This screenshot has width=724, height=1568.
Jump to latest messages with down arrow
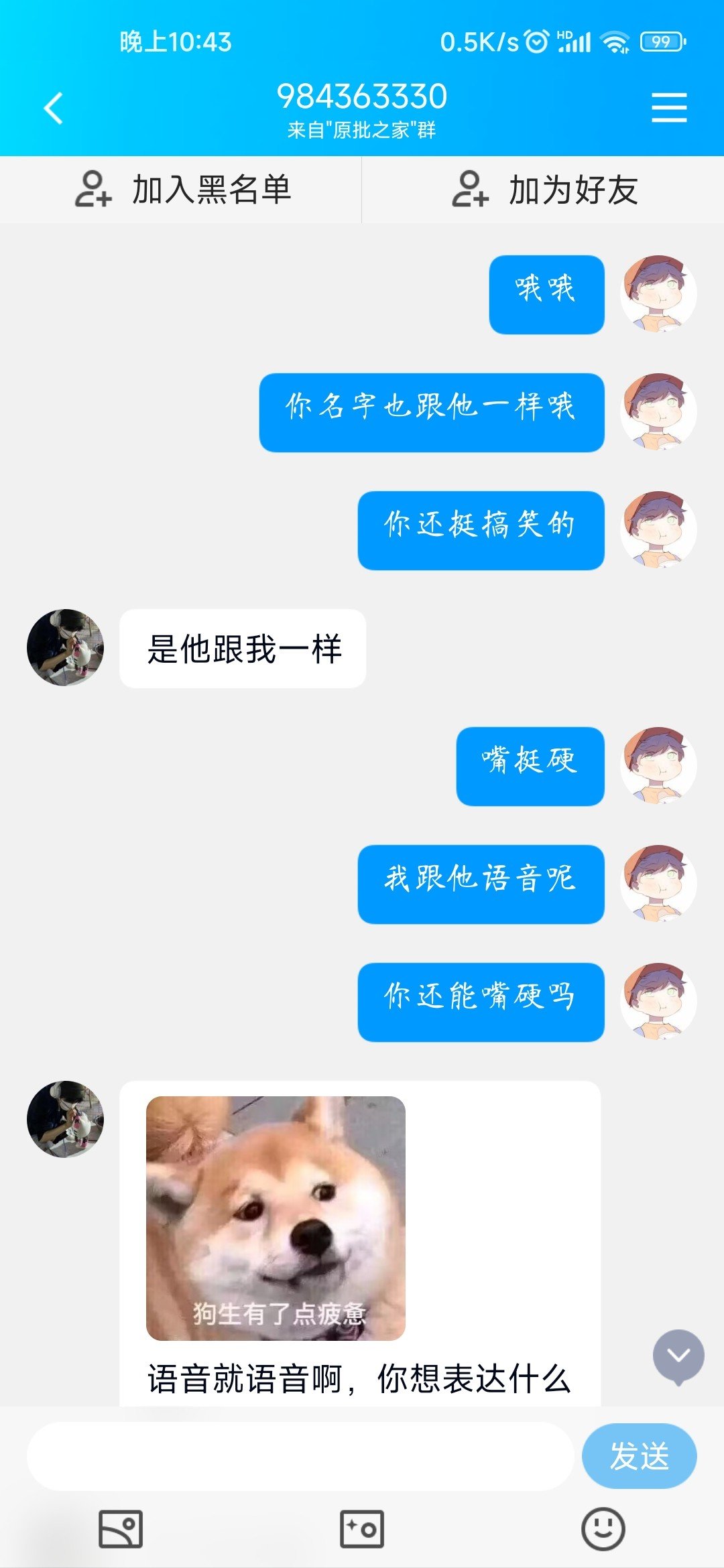[x=678, y=1356]
